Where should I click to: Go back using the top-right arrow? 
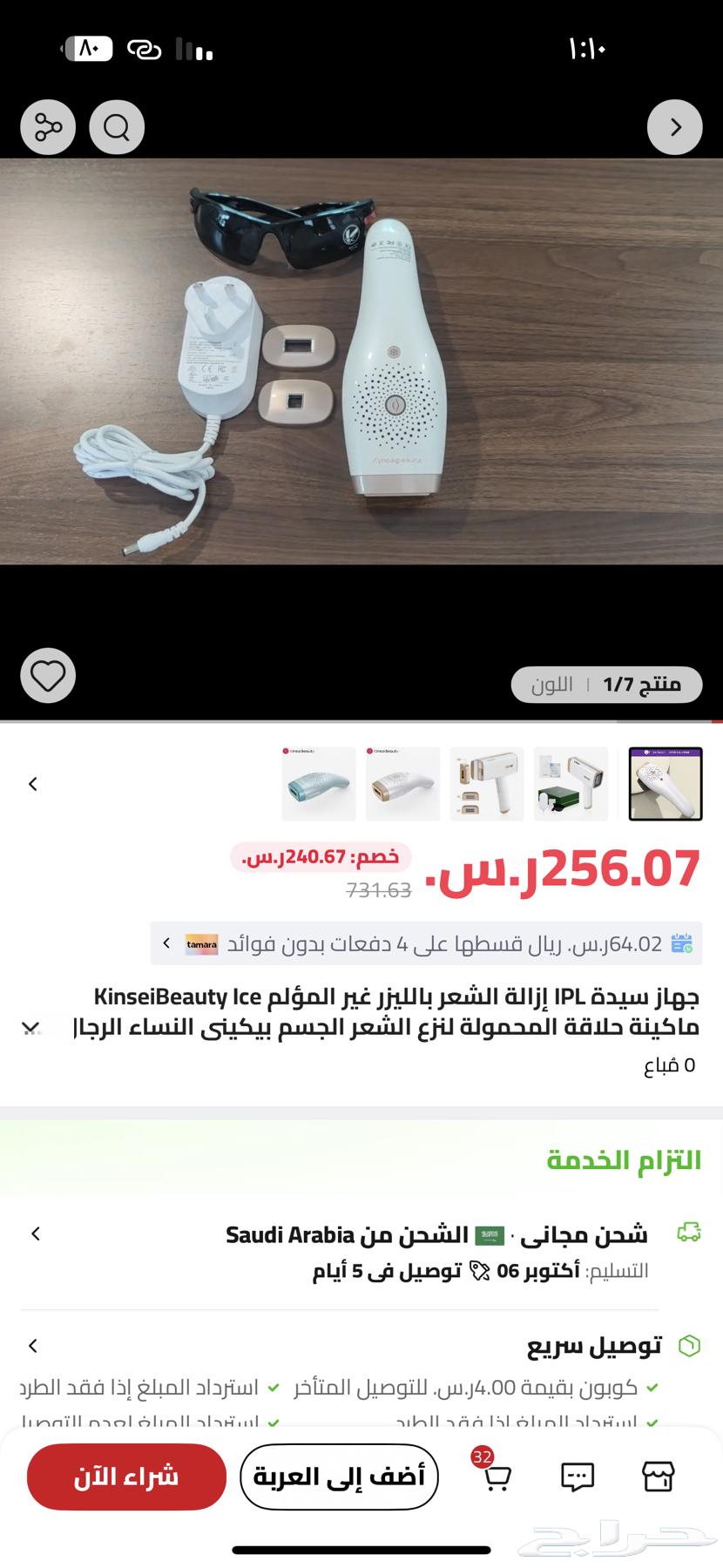point(675,127)
